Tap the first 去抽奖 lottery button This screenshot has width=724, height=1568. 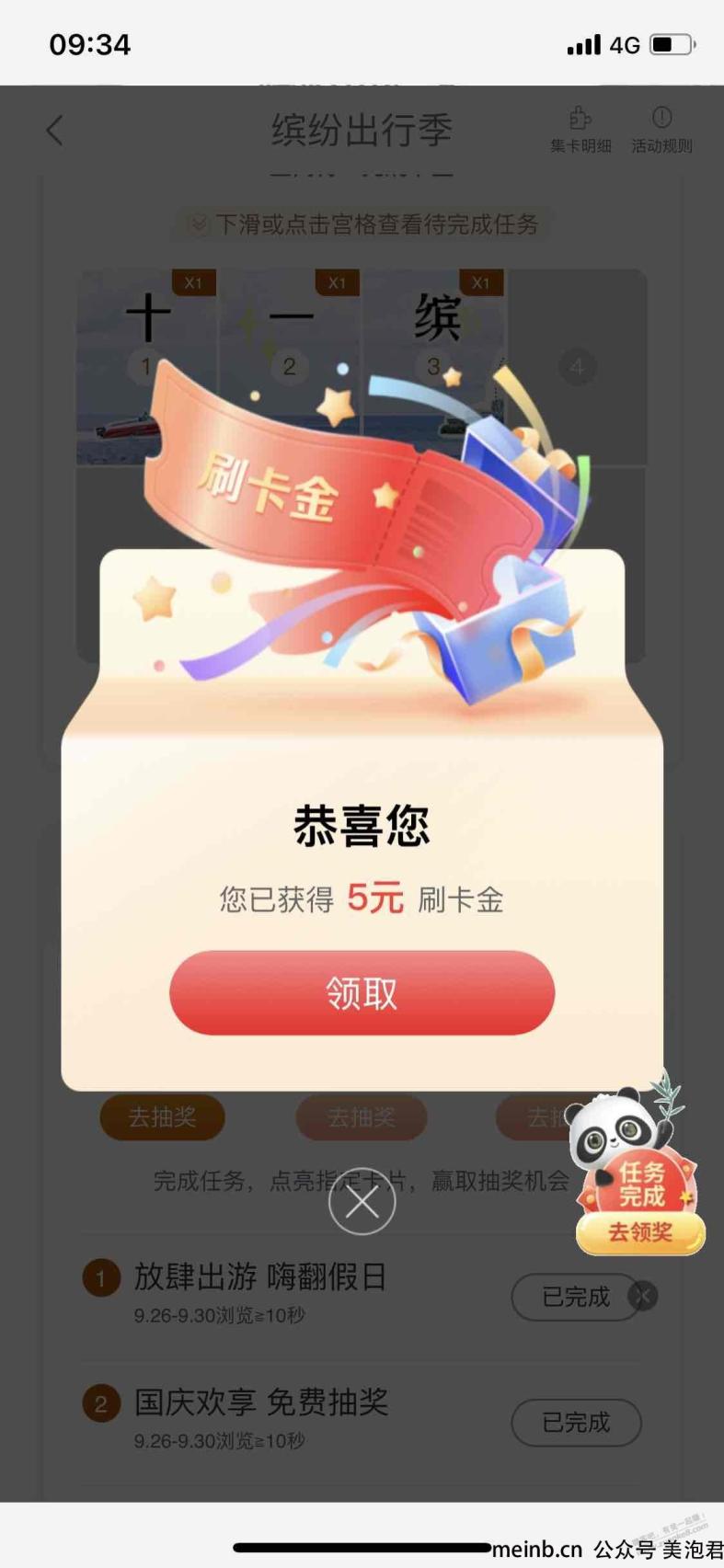click(162, 1117)
